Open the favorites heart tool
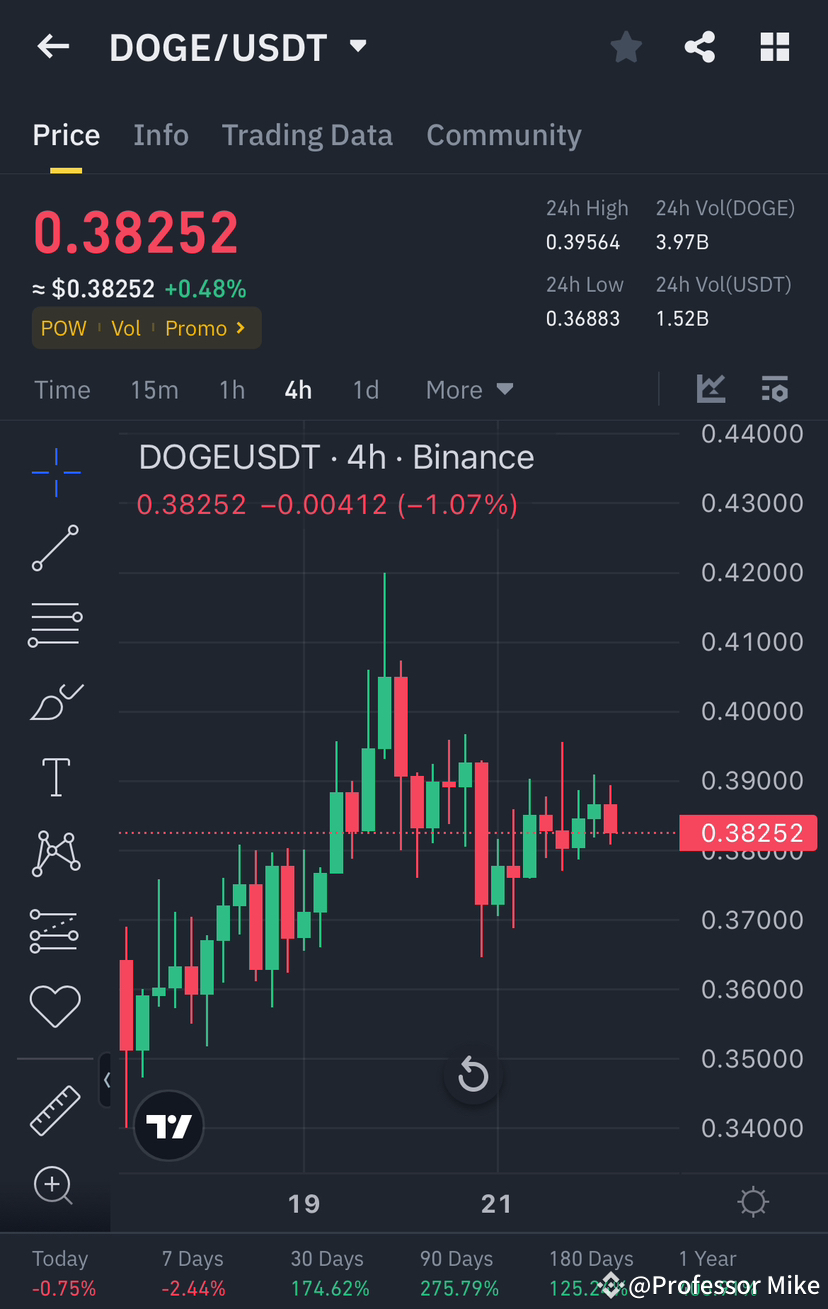The width and height of the screenshot is (828, 1309). 55,1006
